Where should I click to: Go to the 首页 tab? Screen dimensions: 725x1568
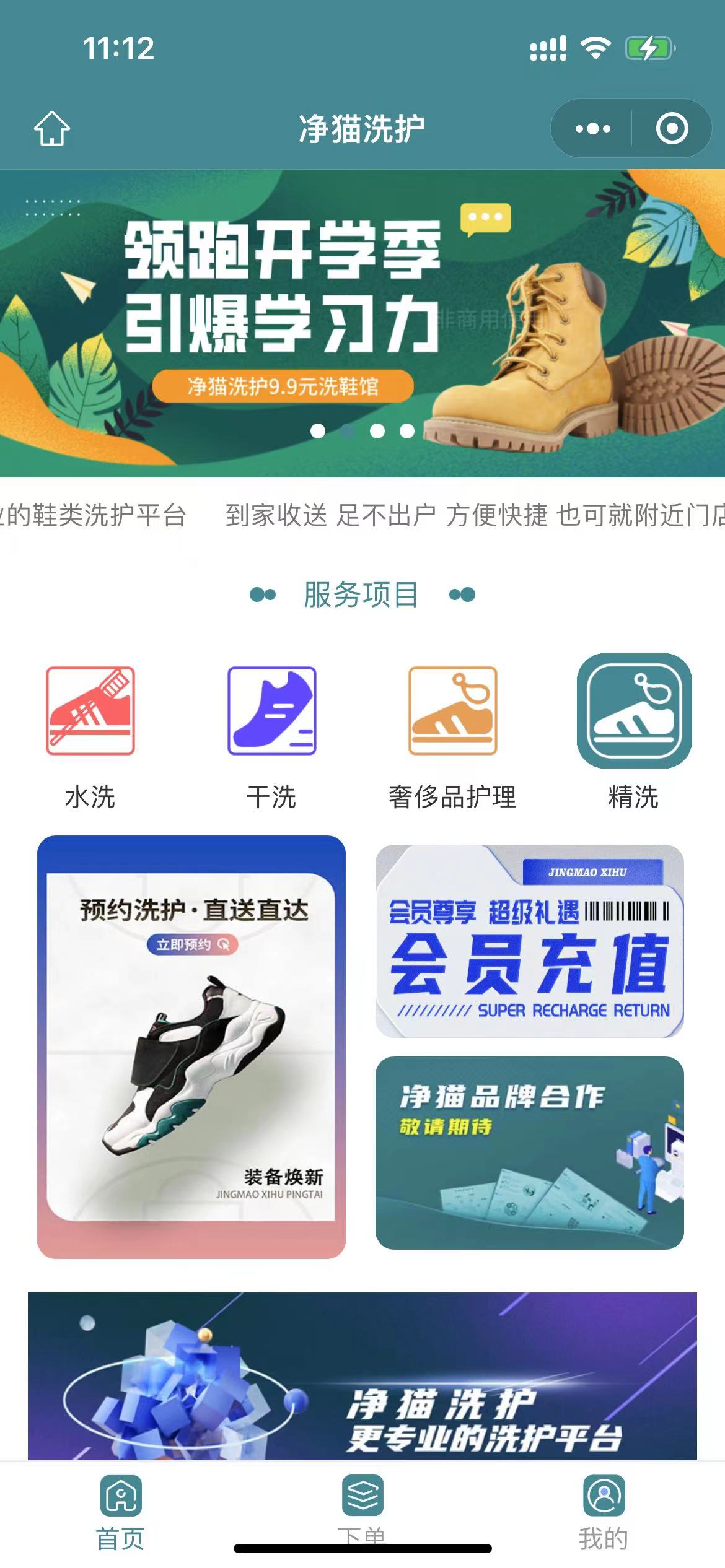(121, 1510)
